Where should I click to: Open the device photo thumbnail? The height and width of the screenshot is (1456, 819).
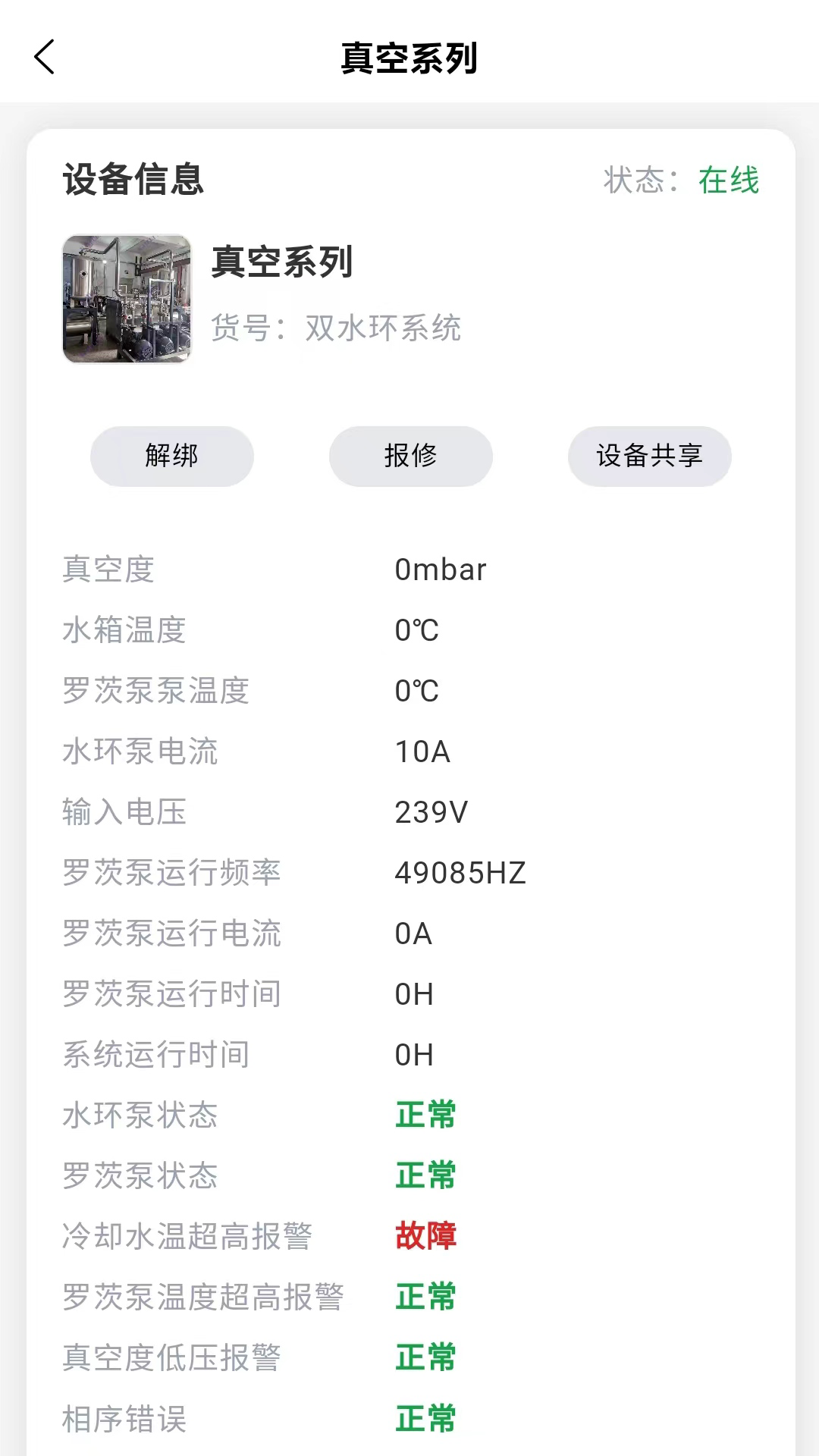tap(127, 299)
